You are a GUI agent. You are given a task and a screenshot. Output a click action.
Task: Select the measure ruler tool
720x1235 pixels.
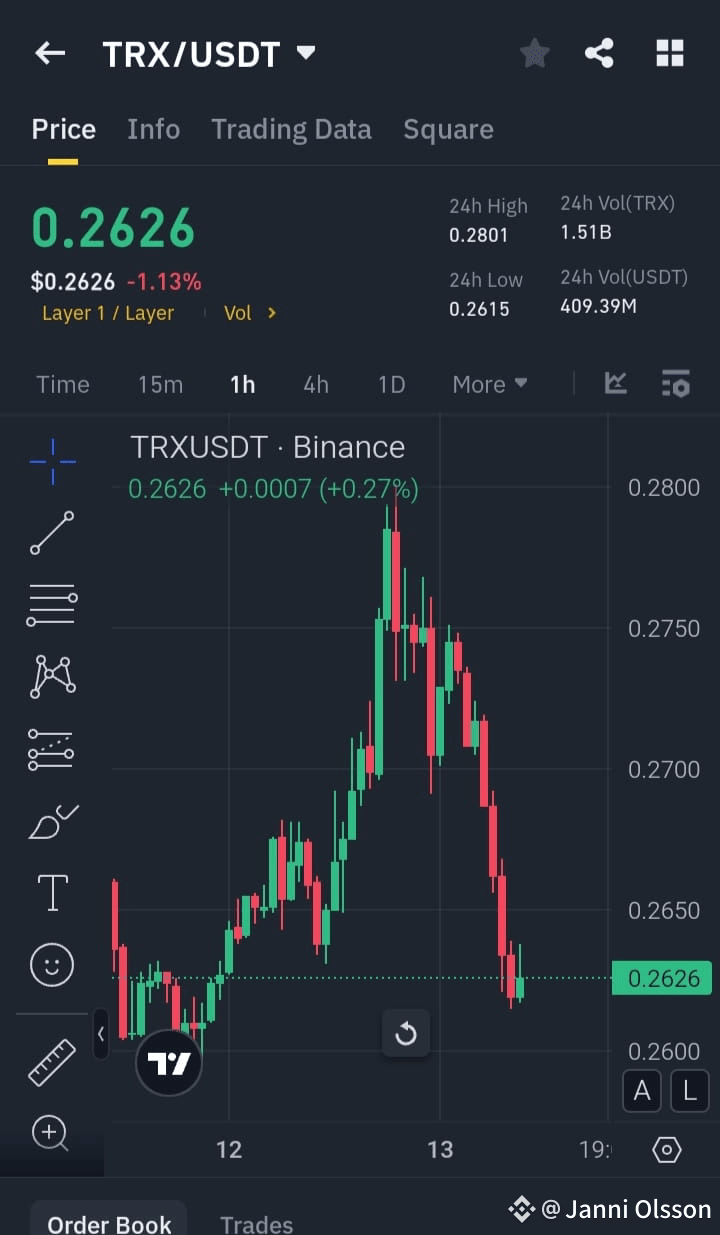pos(51,1061)
